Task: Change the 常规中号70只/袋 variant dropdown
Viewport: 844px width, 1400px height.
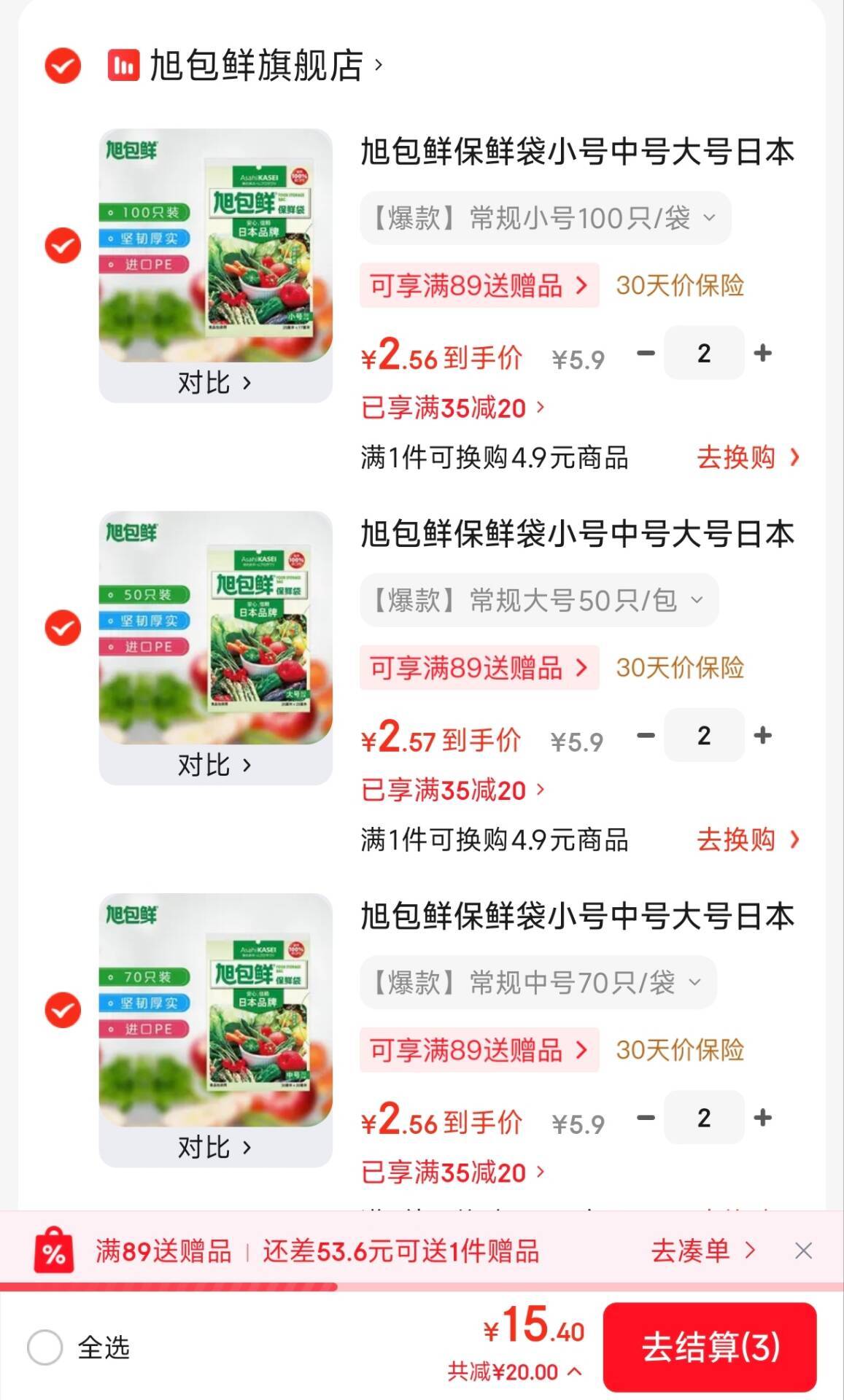Action: [538, 983]
